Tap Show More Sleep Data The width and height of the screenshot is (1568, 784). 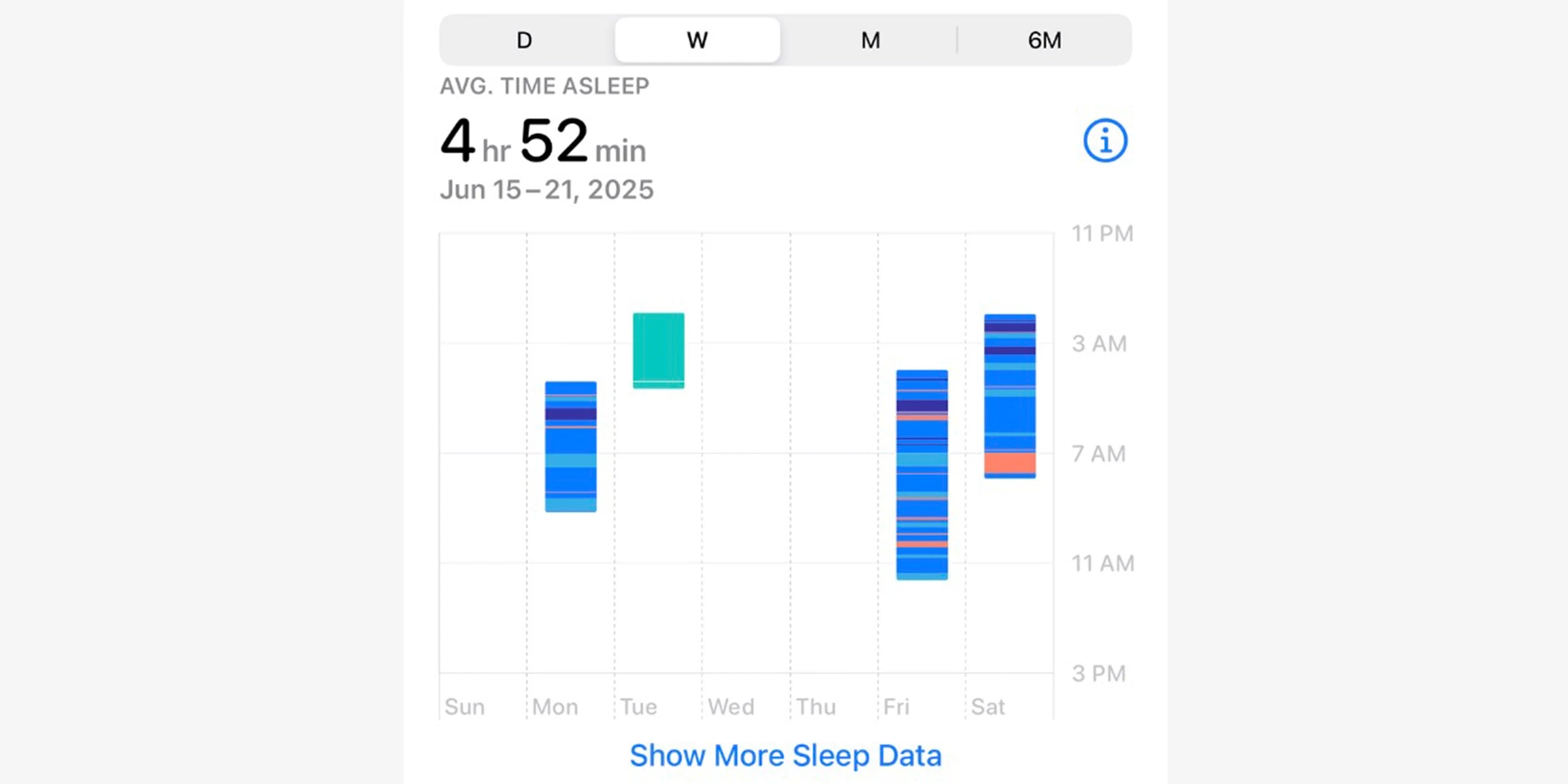(785, 755)
